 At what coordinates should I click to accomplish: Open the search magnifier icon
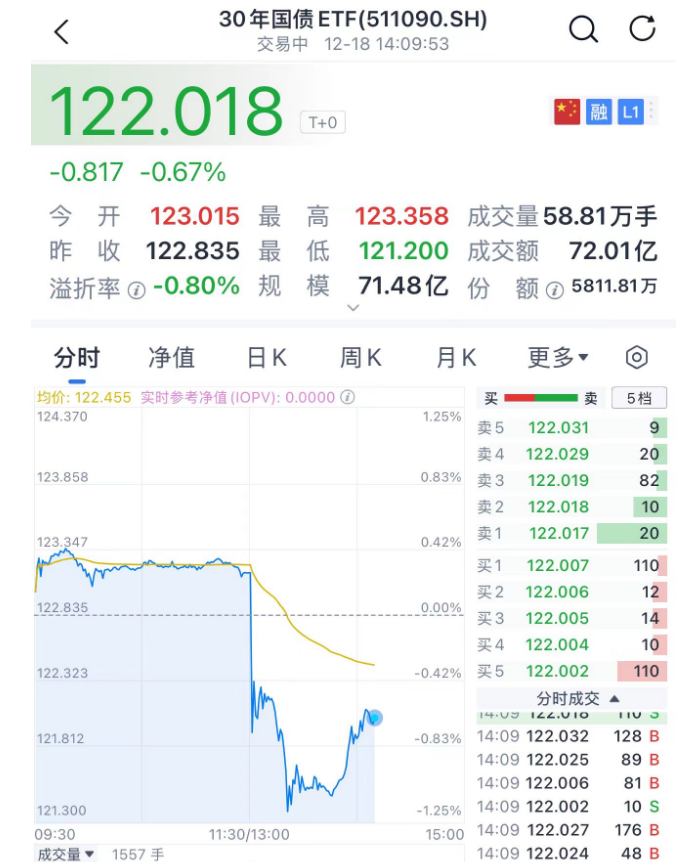click(583, 30)
